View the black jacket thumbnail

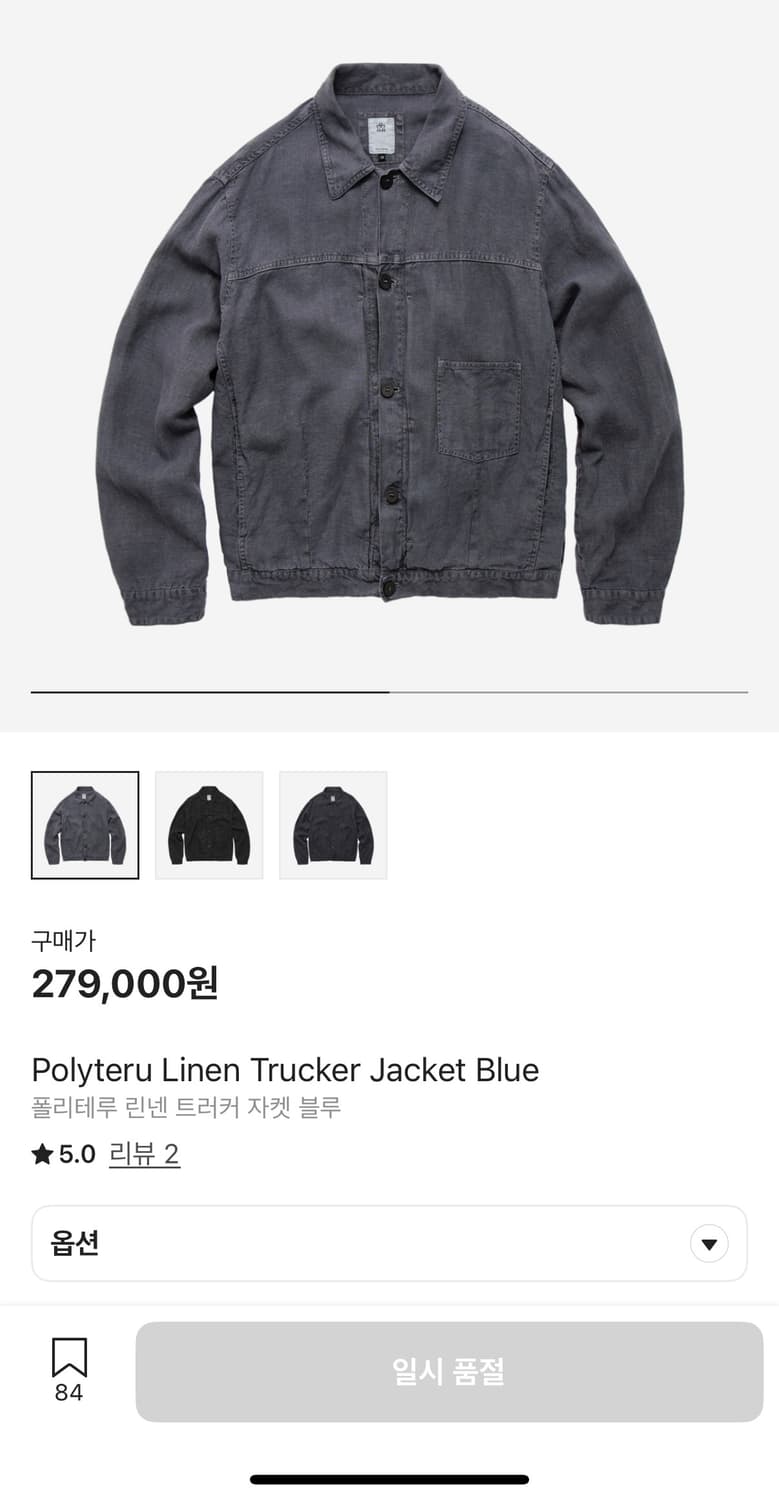coord(209,825)
